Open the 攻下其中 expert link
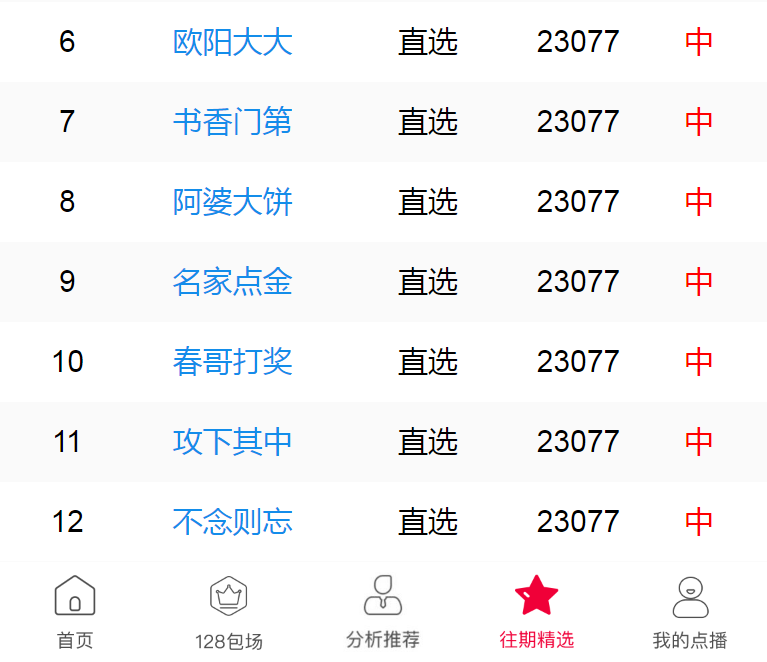 tap(232, 442)
